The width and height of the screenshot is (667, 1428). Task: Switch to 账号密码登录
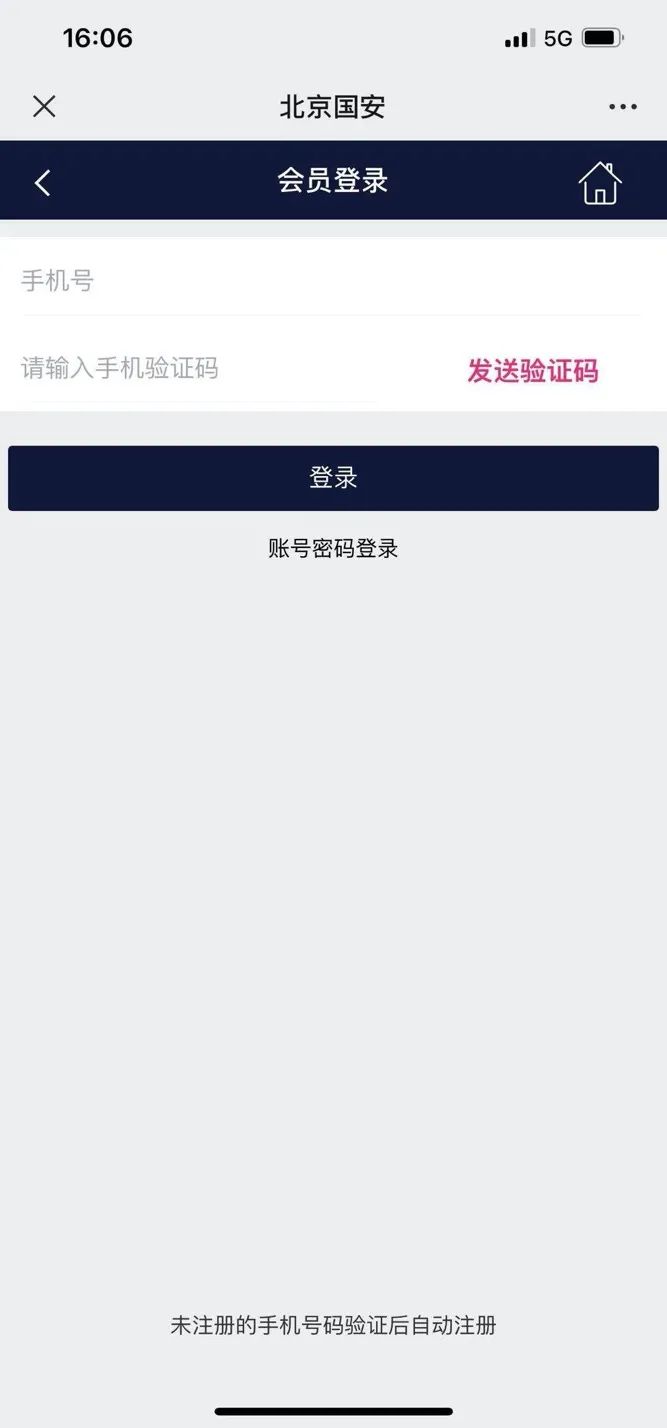[x=333, y=548]
